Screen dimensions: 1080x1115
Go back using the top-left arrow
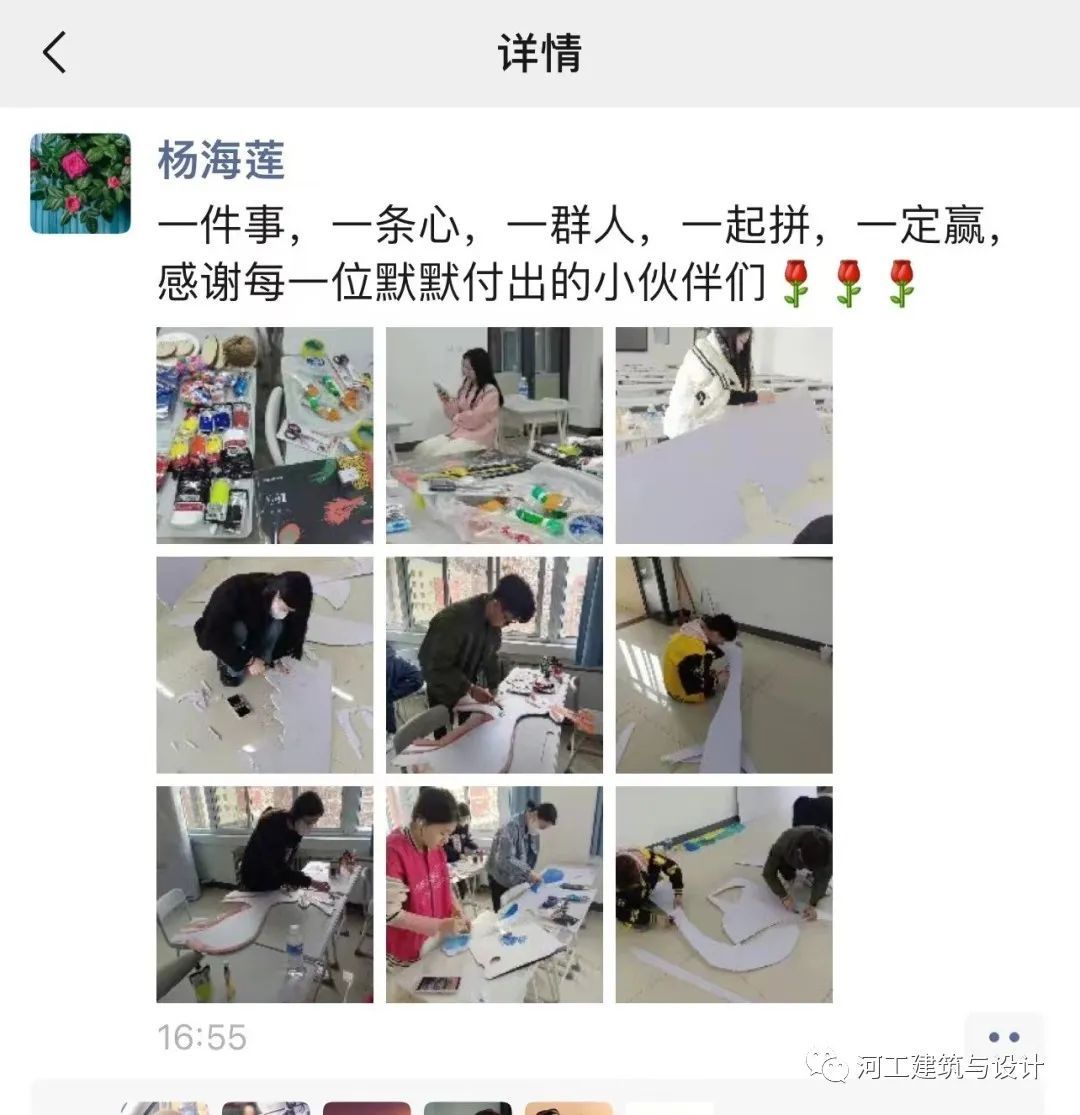click(55, 52)
